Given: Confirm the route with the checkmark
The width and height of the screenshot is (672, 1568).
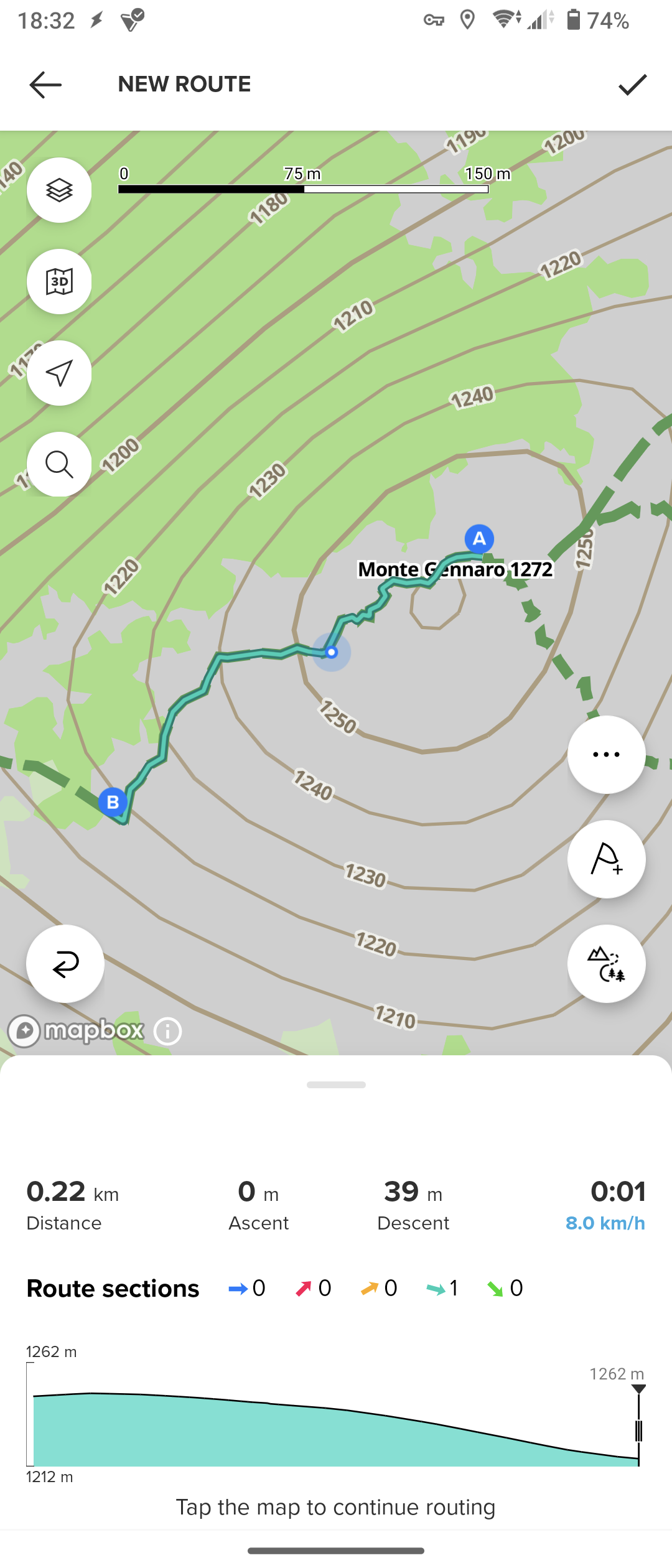Looking at the screenshot, I should click(x=632, y=85).
